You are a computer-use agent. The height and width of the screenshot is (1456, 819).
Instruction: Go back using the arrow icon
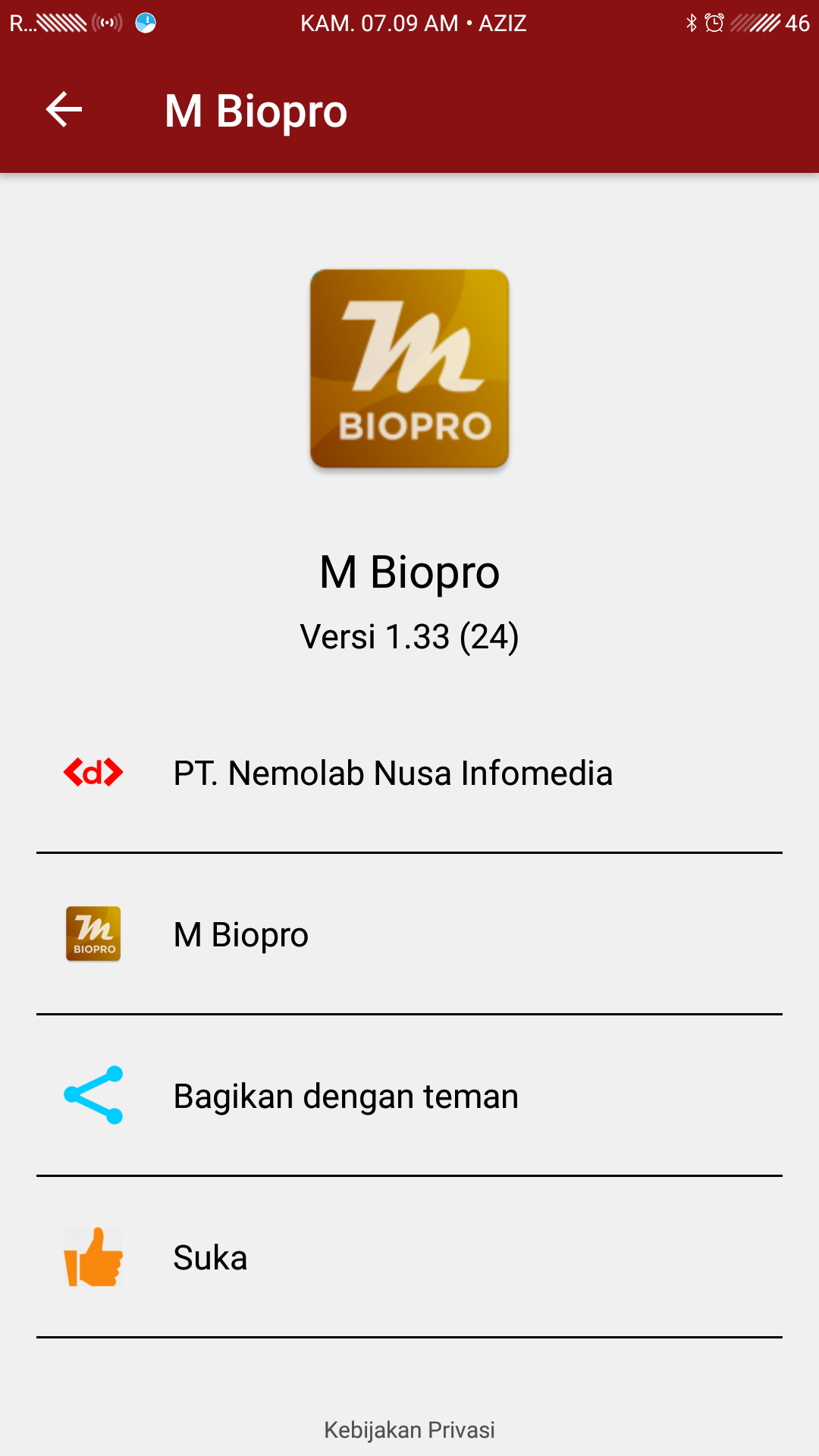64,110
